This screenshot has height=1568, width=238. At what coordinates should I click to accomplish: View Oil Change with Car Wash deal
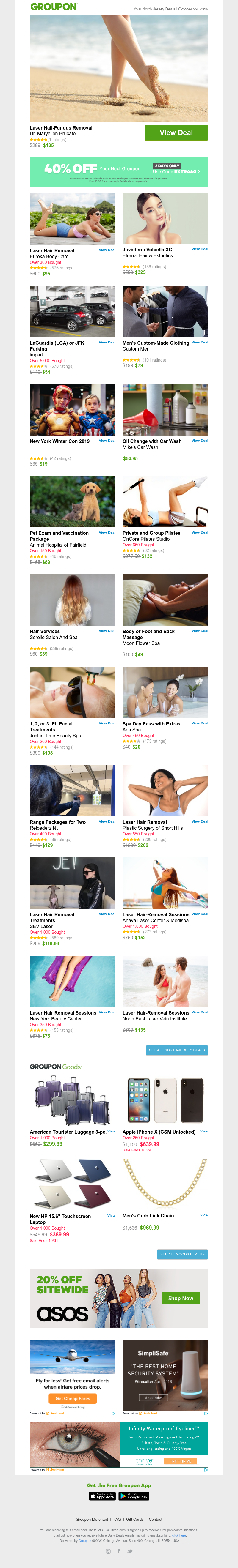click(x=200, y=441)
